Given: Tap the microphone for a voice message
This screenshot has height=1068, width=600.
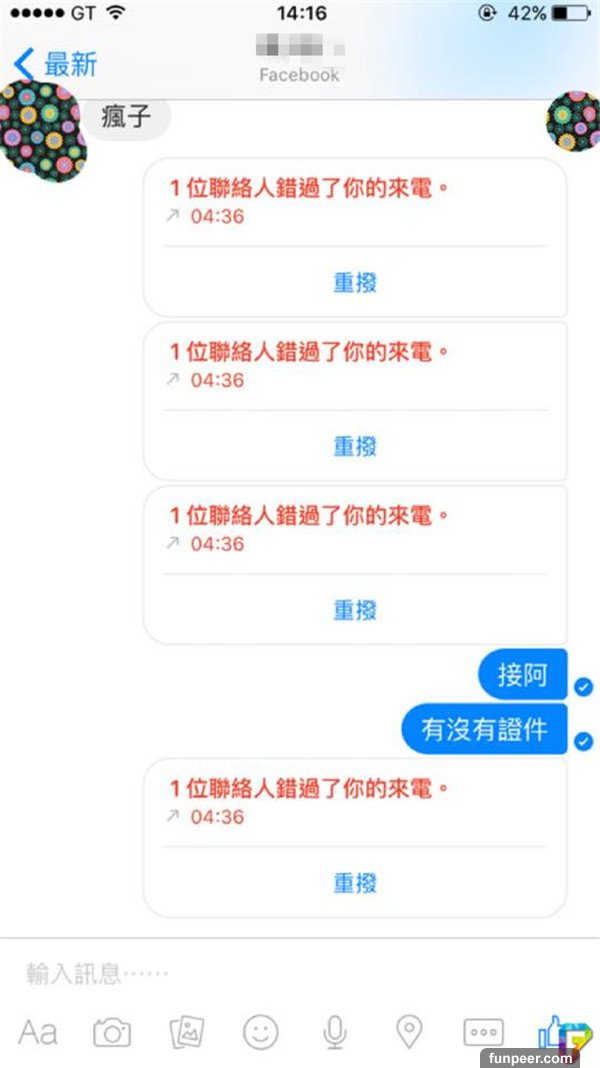Looking at the screenshot, I should click(x=336, y=1032).
